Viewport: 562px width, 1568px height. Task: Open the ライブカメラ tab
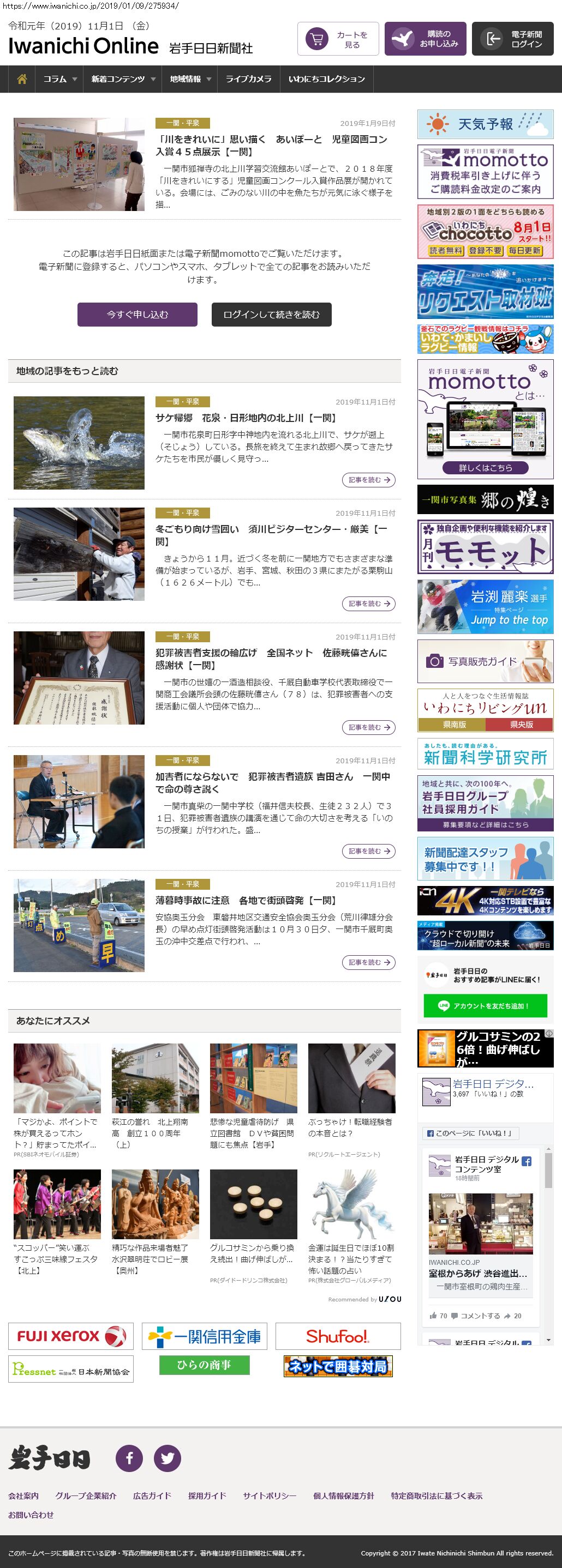click(248, 79)
